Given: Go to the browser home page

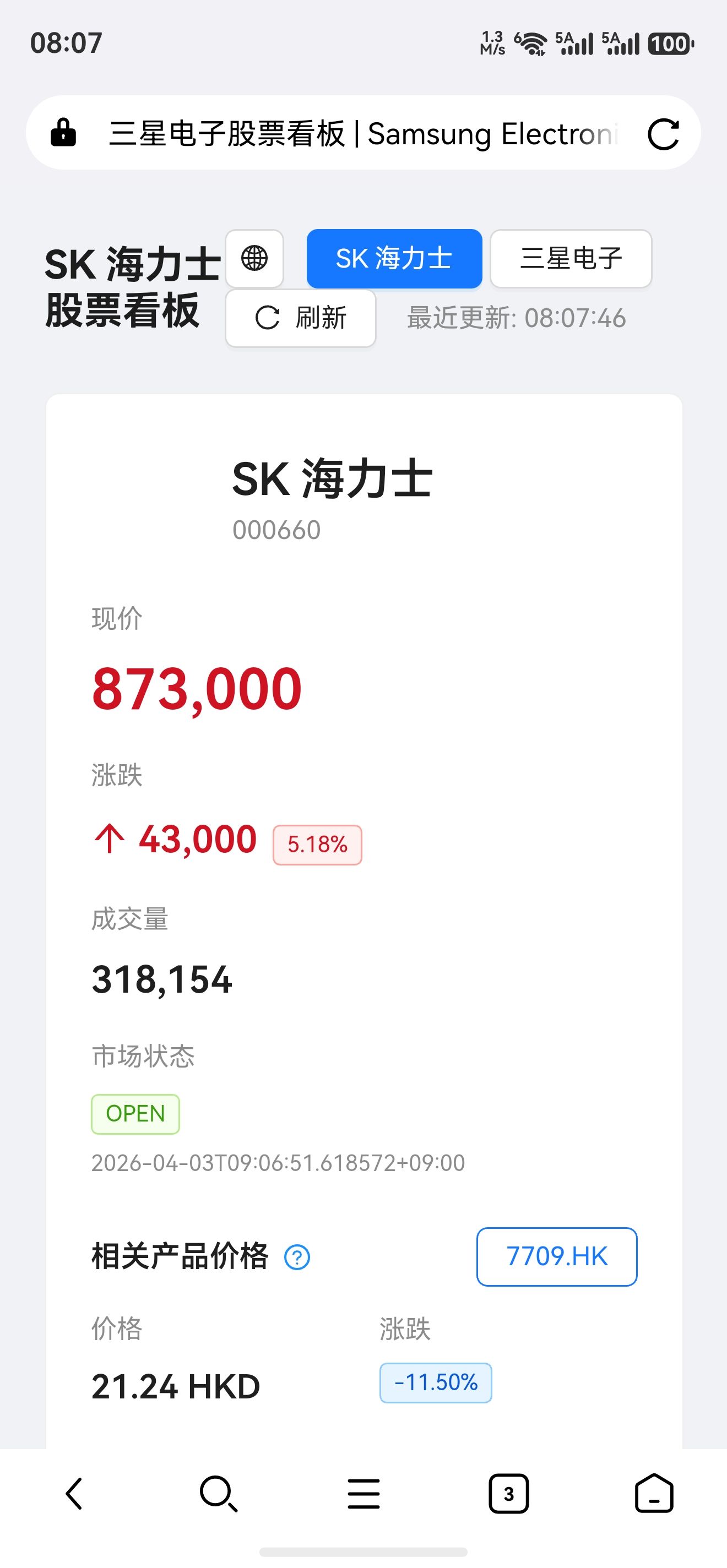Looking at the screenshot, I should pos(653,1493).
